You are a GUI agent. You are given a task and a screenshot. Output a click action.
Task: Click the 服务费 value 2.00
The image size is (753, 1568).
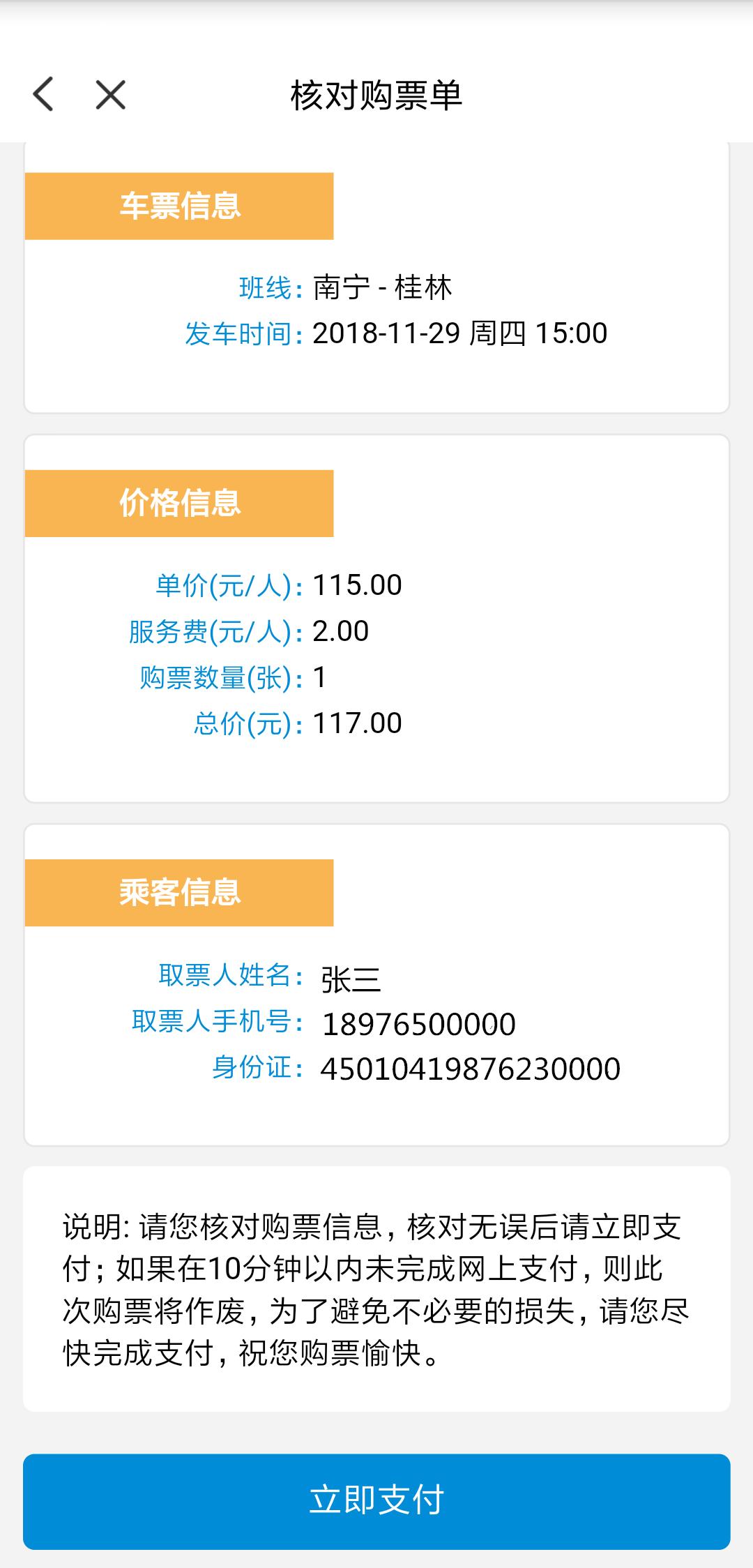coord(340,632)
